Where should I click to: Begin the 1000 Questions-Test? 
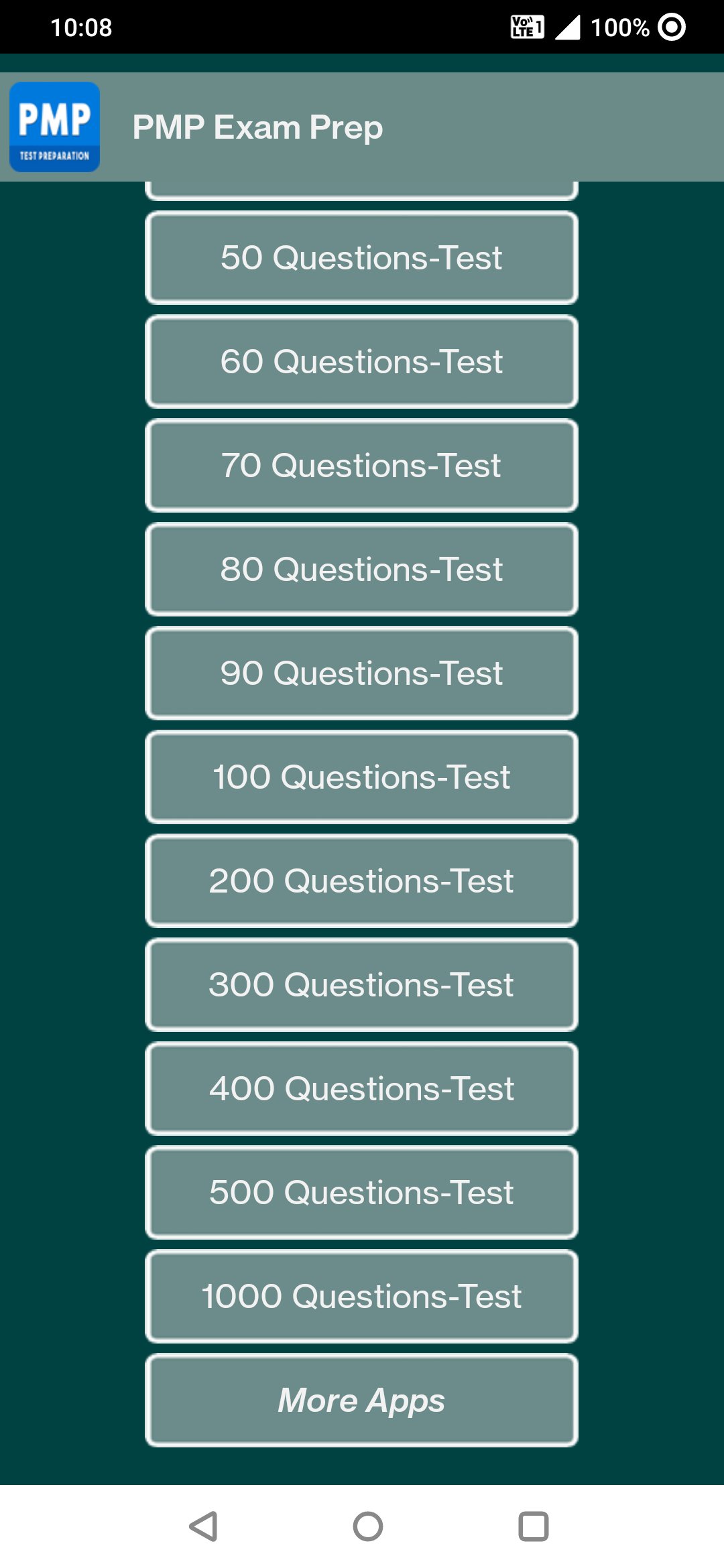(x=361, y=1297)
